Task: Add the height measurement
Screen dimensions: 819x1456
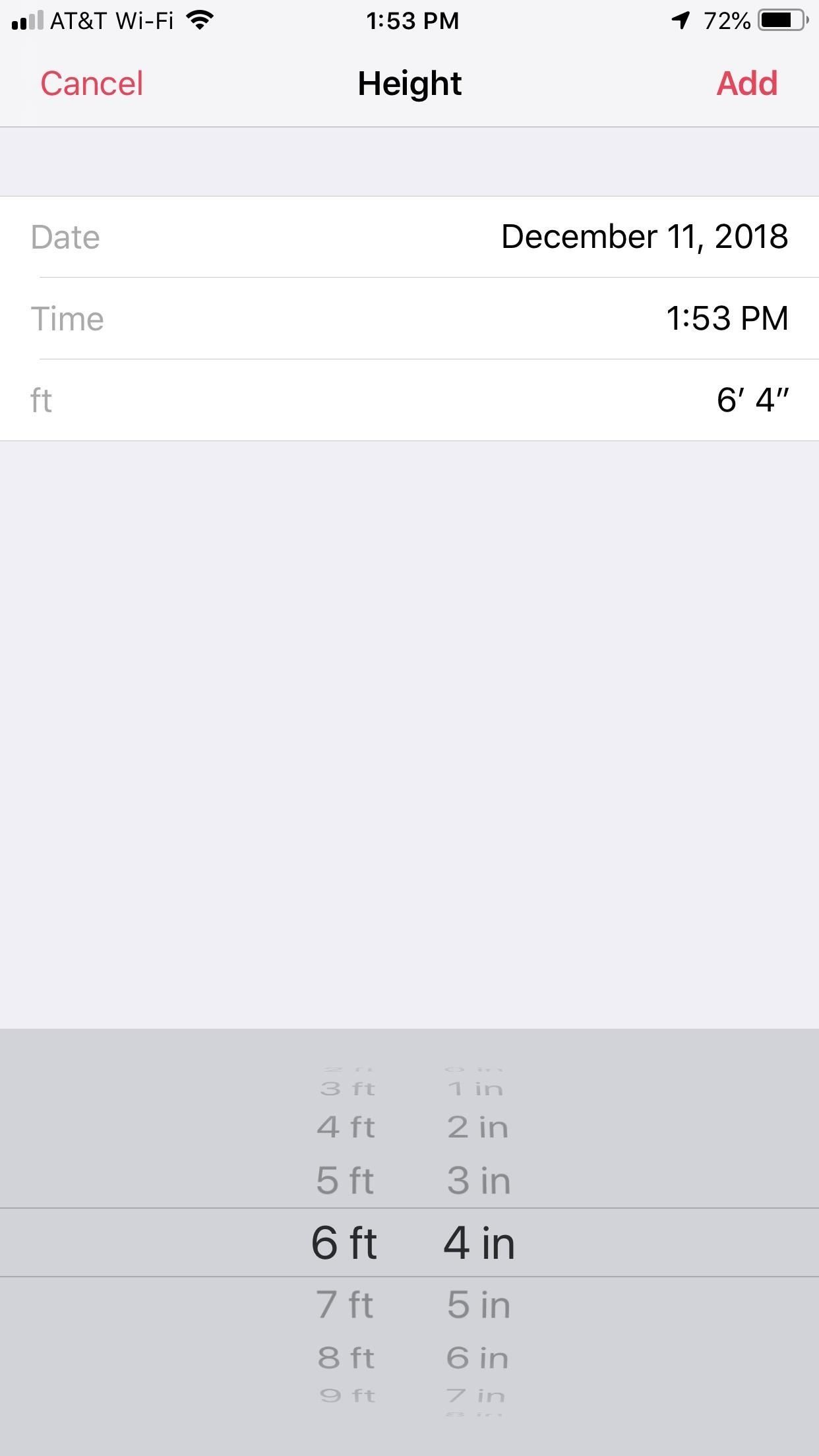Action: (x=746, y=84)
